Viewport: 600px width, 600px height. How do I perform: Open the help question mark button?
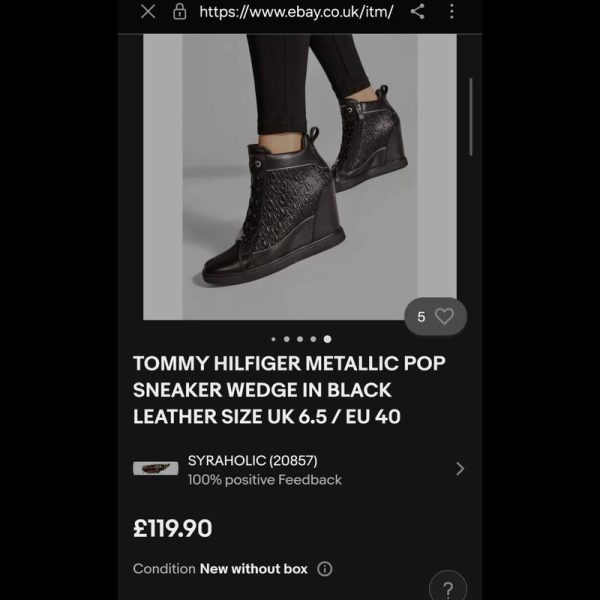point(447,588)
